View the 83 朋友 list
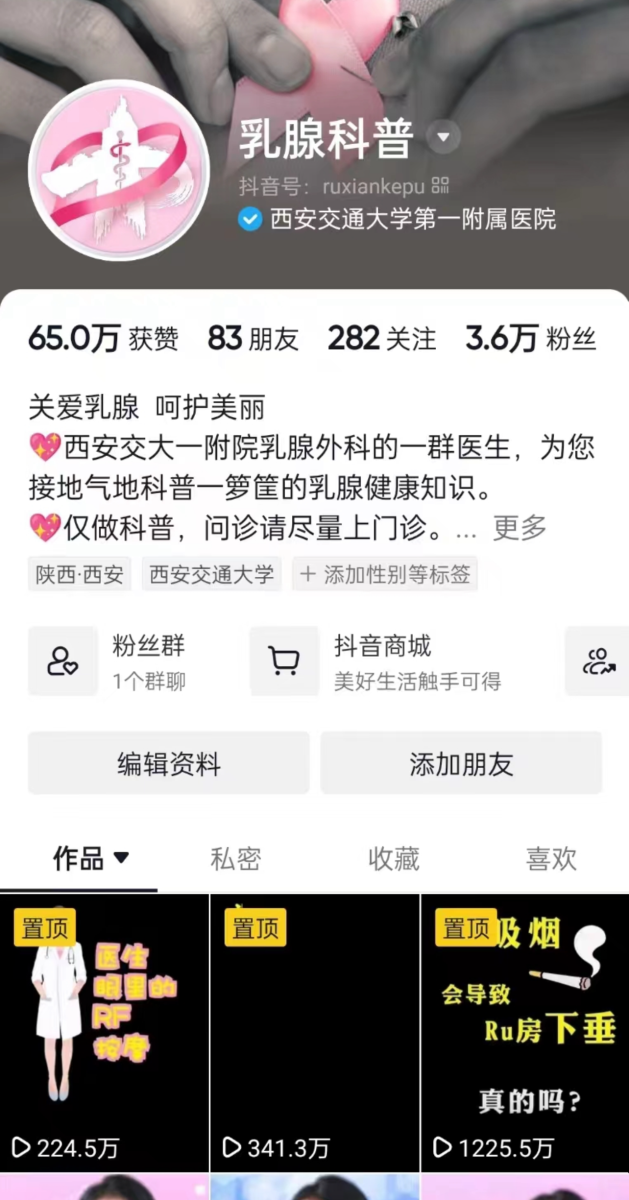Viewport: 629px width, 1200px height. pos(253,338)
